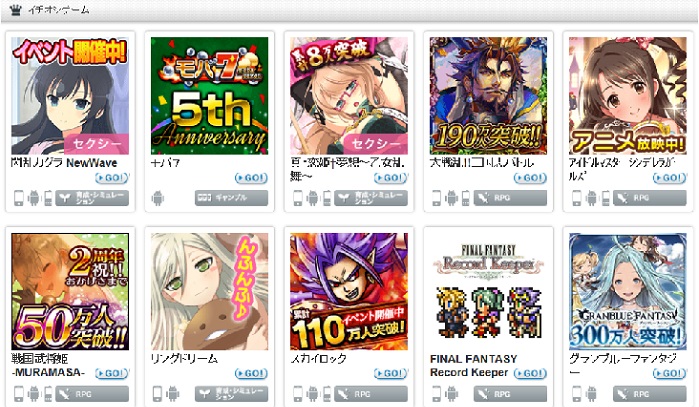Image resolution: width=699 pixels, height=407 pixels.
Task: Select the RPG tag under グランブルーファンタジー
Action: coord(649,394)
